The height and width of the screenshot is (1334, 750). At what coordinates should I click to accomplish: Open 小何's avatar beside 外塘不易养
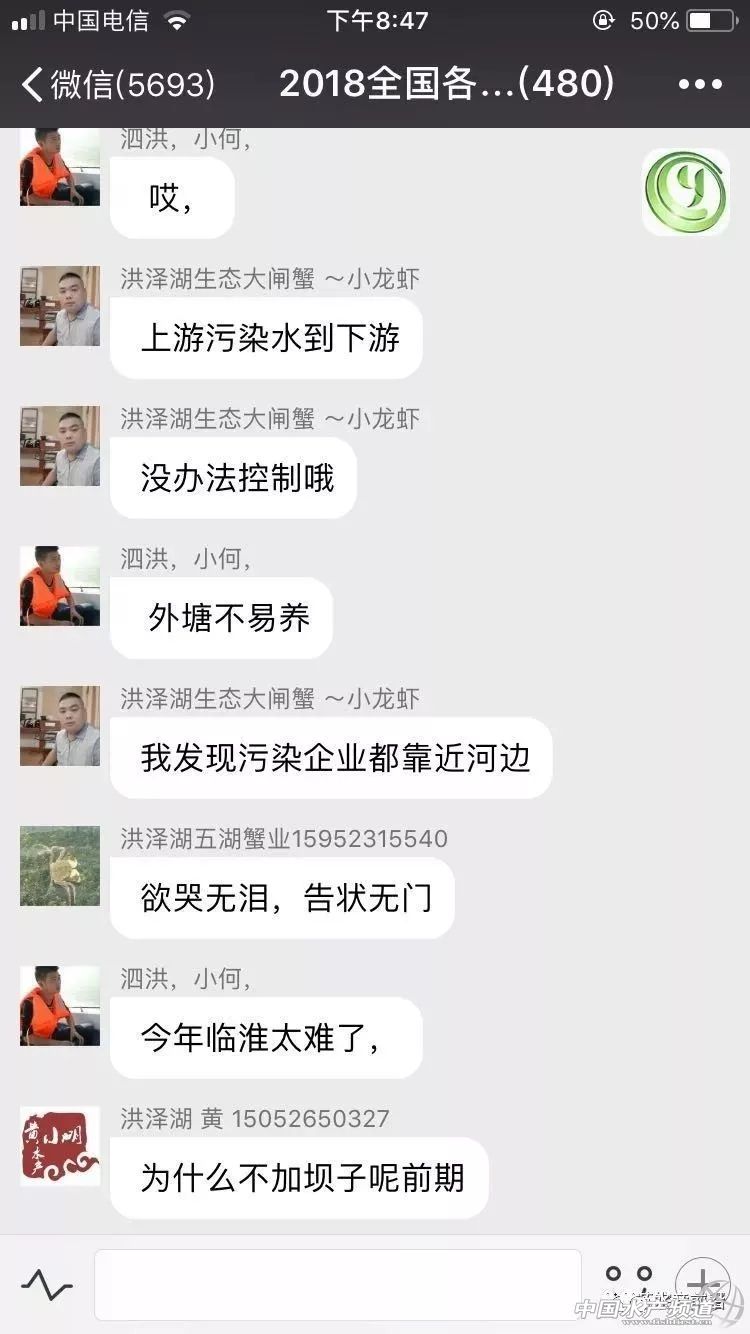[x=60, y=586]
